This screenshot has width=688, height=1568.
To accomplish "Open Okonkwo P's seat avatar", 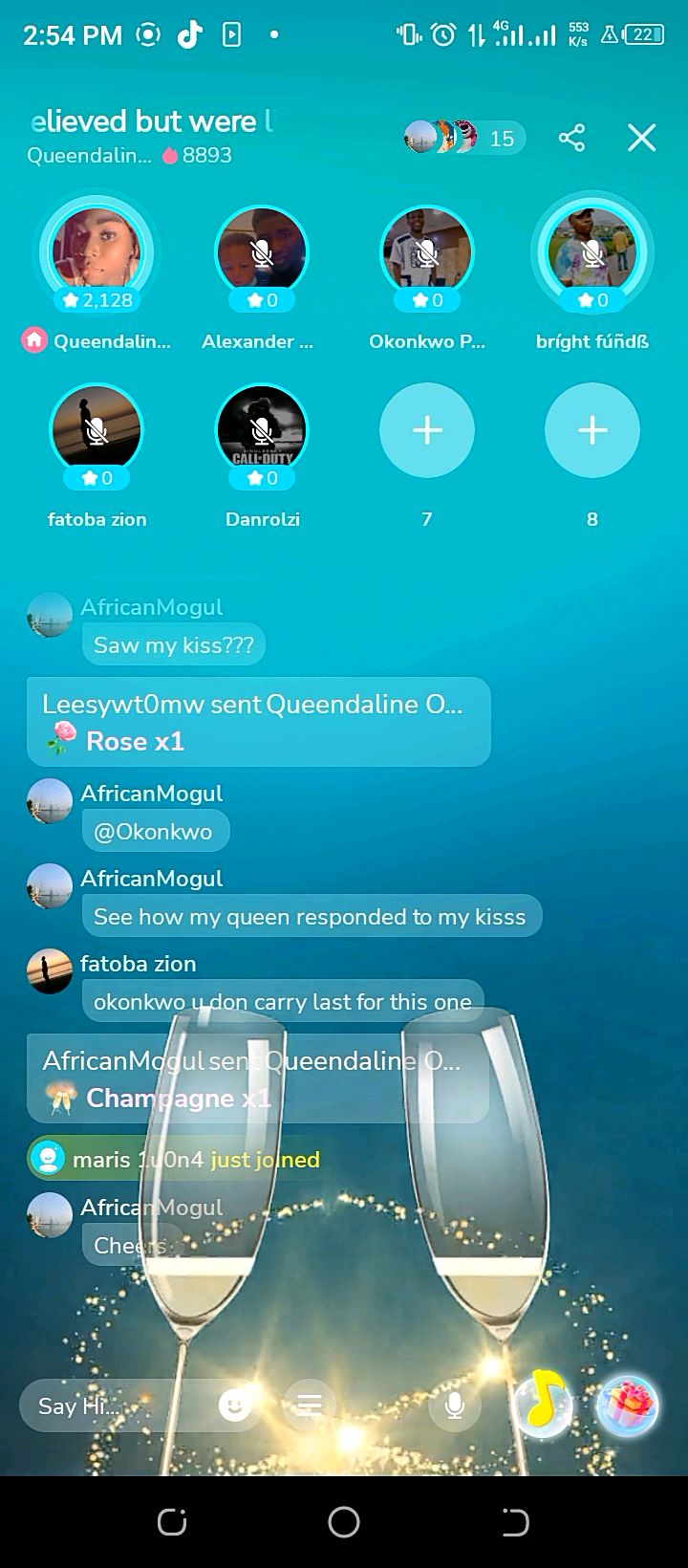I will click(x=426, y=250).
